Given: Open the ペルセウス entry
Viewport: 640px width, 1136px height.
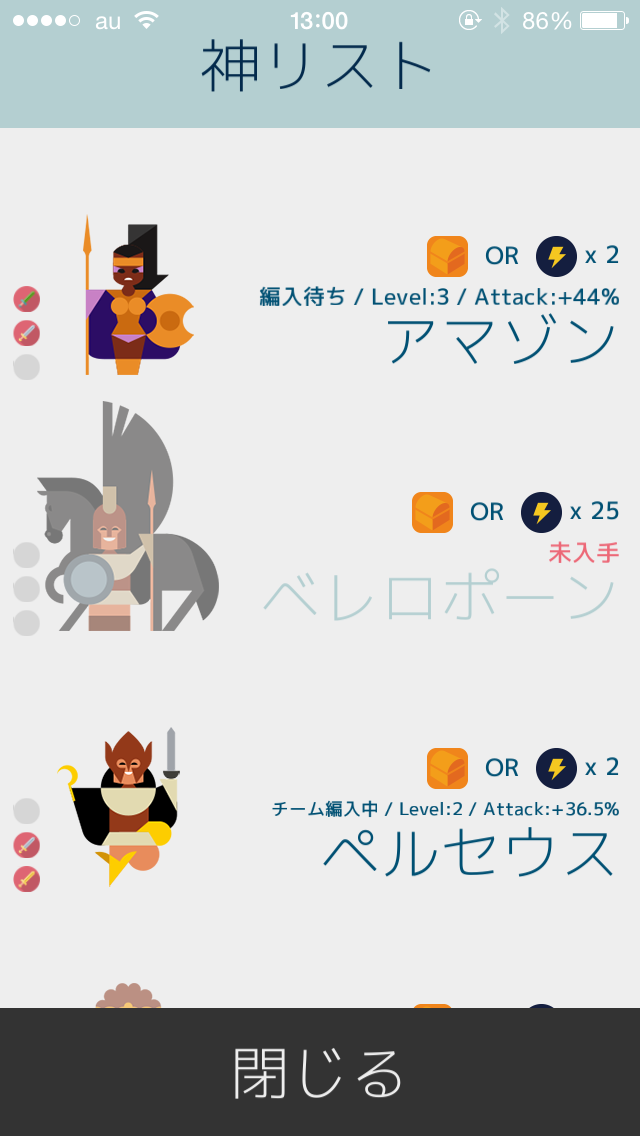Looking at the screenshot, I should (468, 853).
